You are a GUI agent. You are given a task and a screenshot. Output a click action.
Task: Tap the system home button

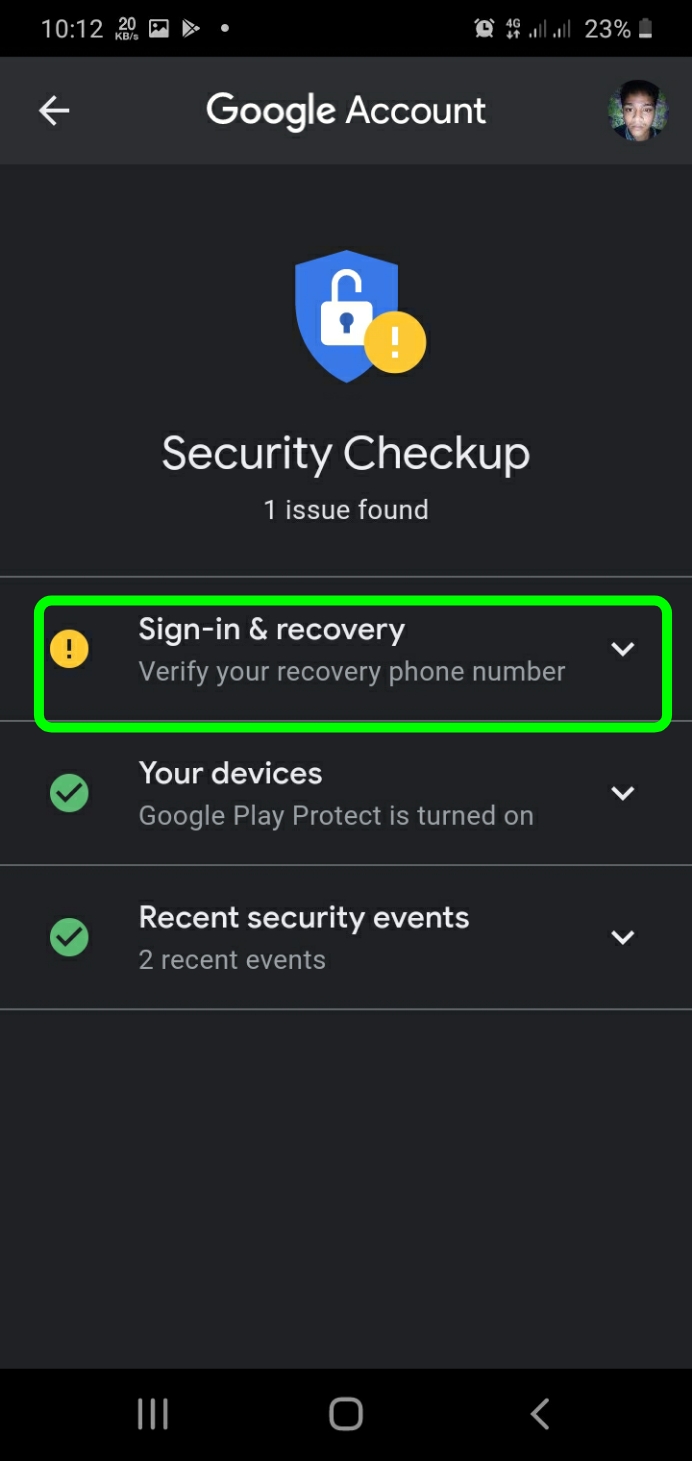(x=346, y=1413)
